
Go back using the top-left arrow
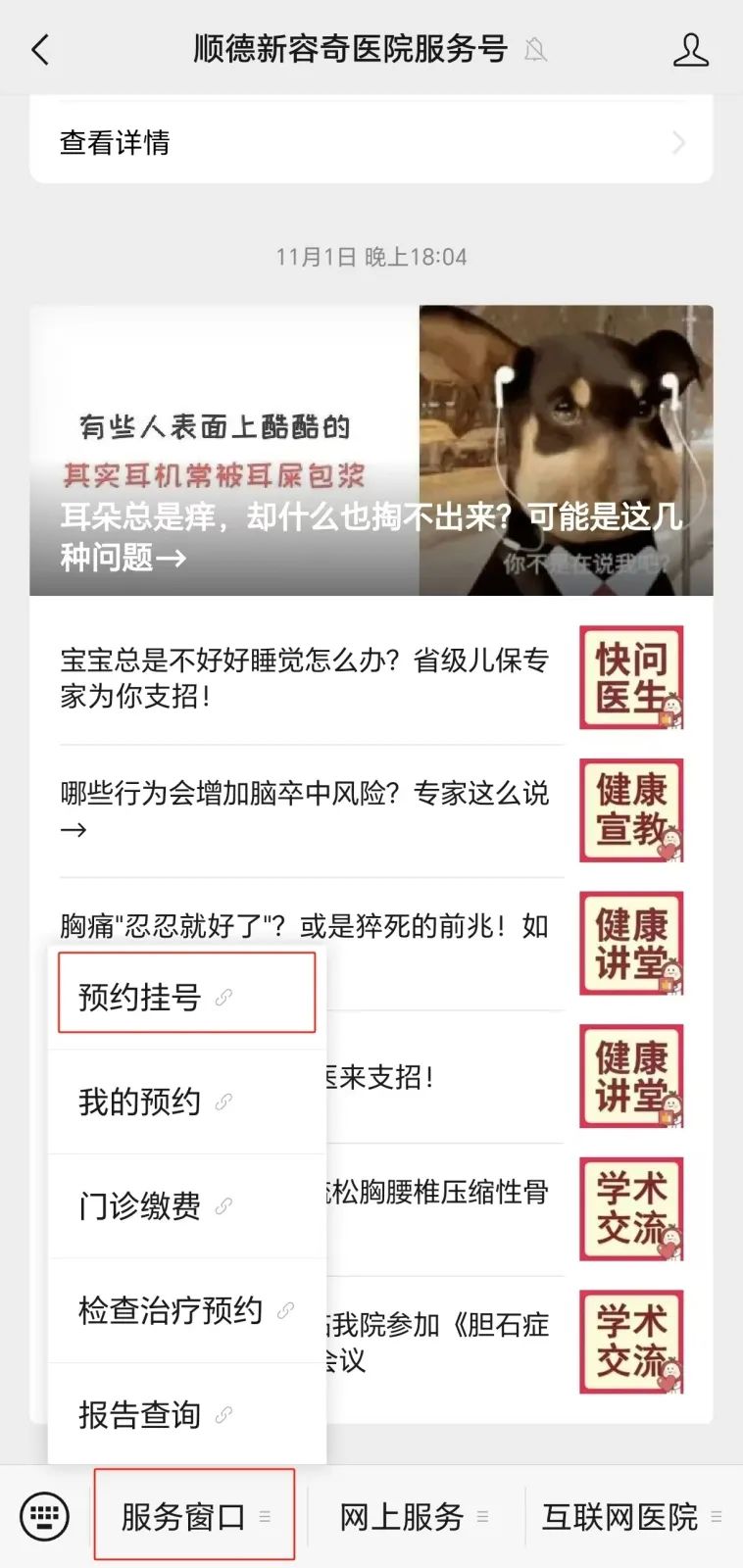(x=40, y=49)
